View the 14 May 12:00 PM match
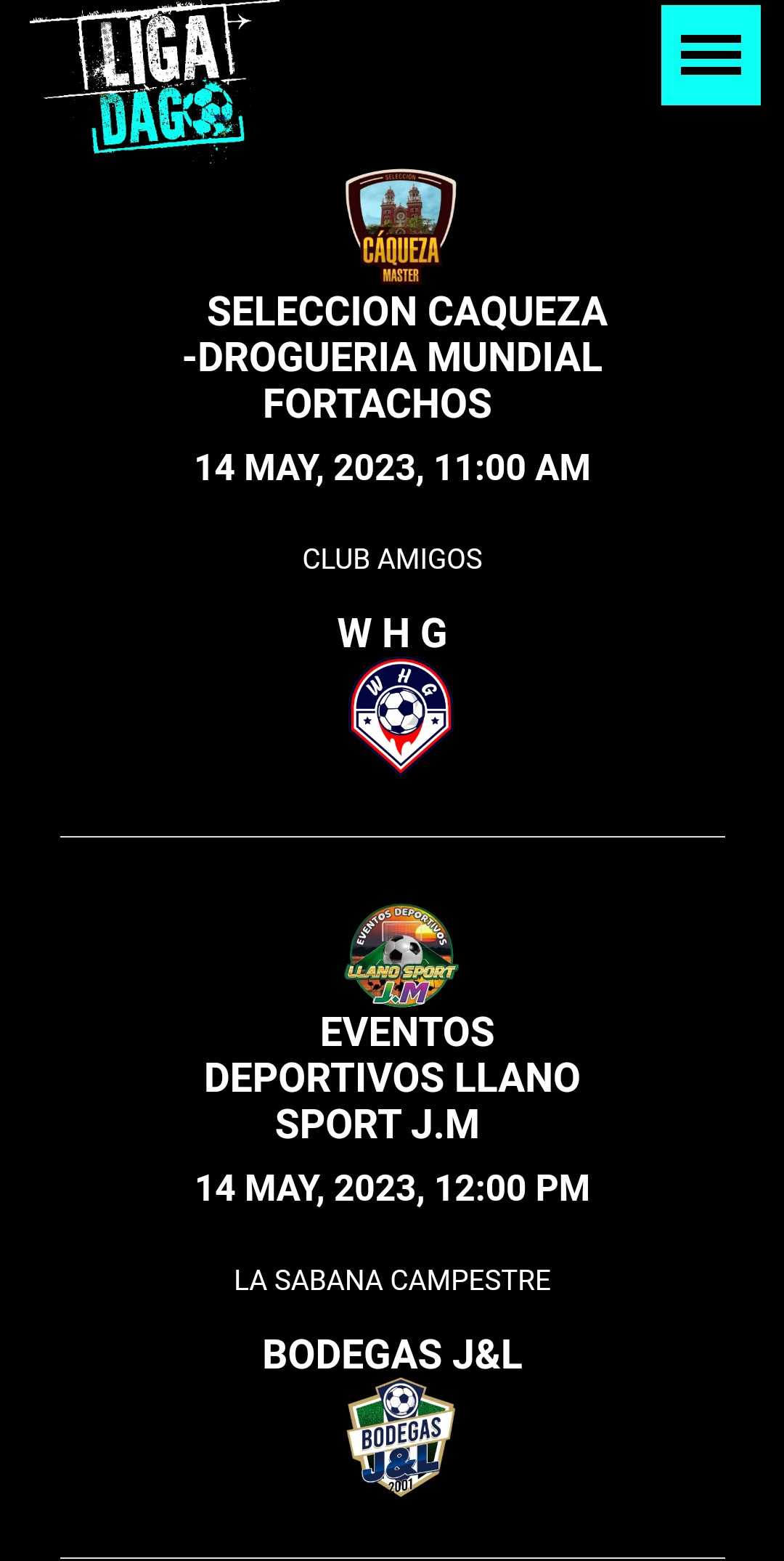The image size is (784, 1561). 392,1189
